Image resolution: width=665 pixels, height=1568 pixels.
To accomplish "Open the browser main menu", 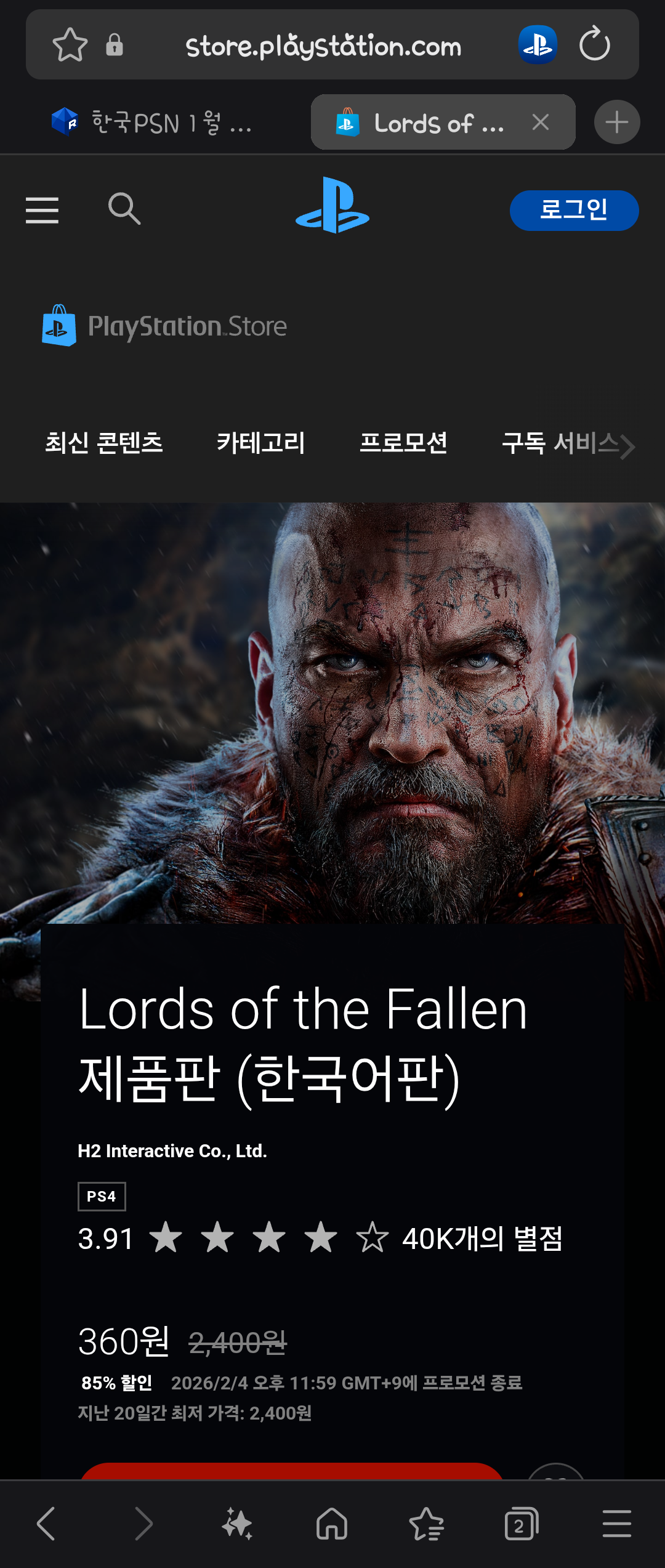I will 616,1524.
